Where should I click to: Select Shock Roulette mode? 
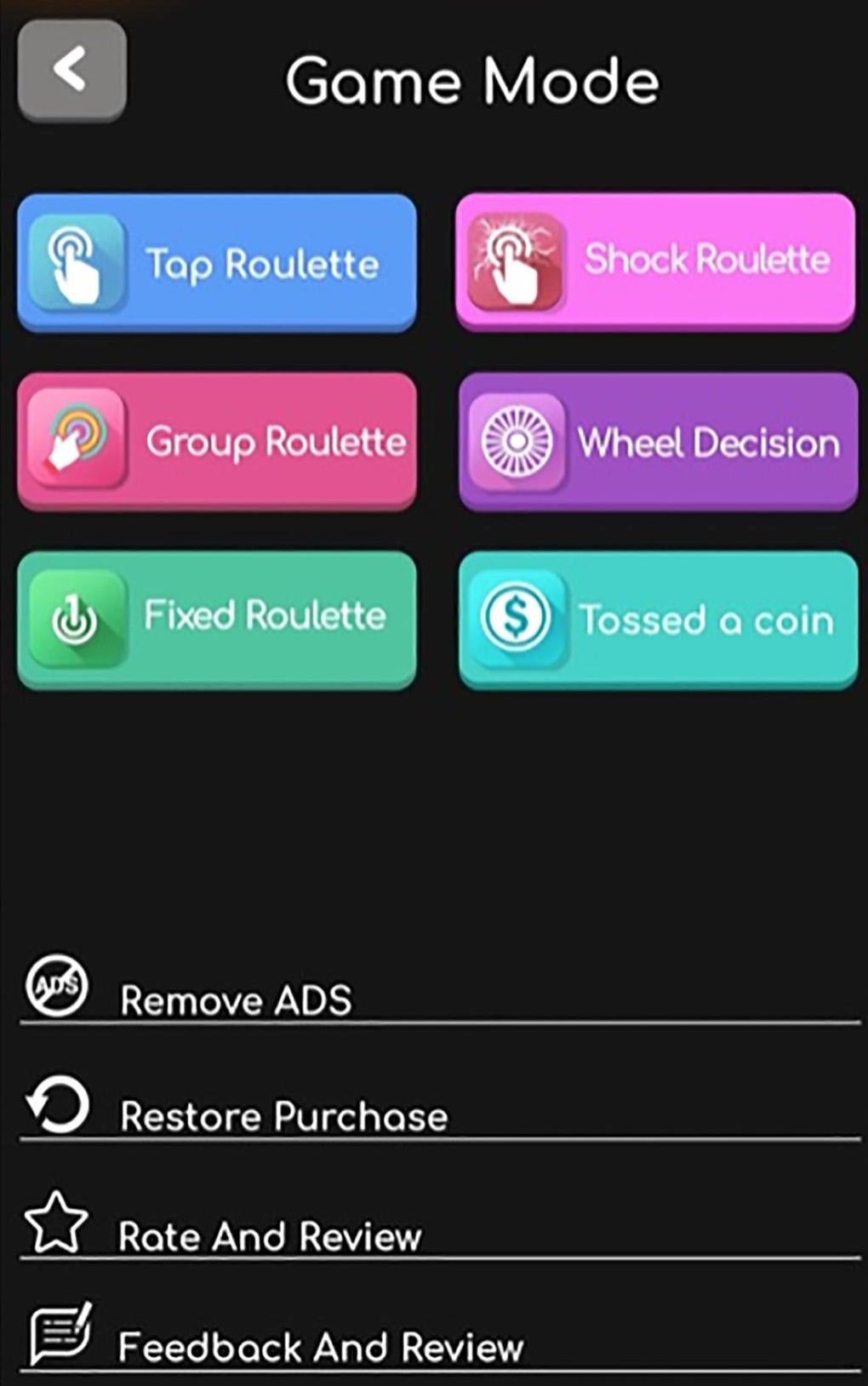pyautogui.click(x=655, y=260)
